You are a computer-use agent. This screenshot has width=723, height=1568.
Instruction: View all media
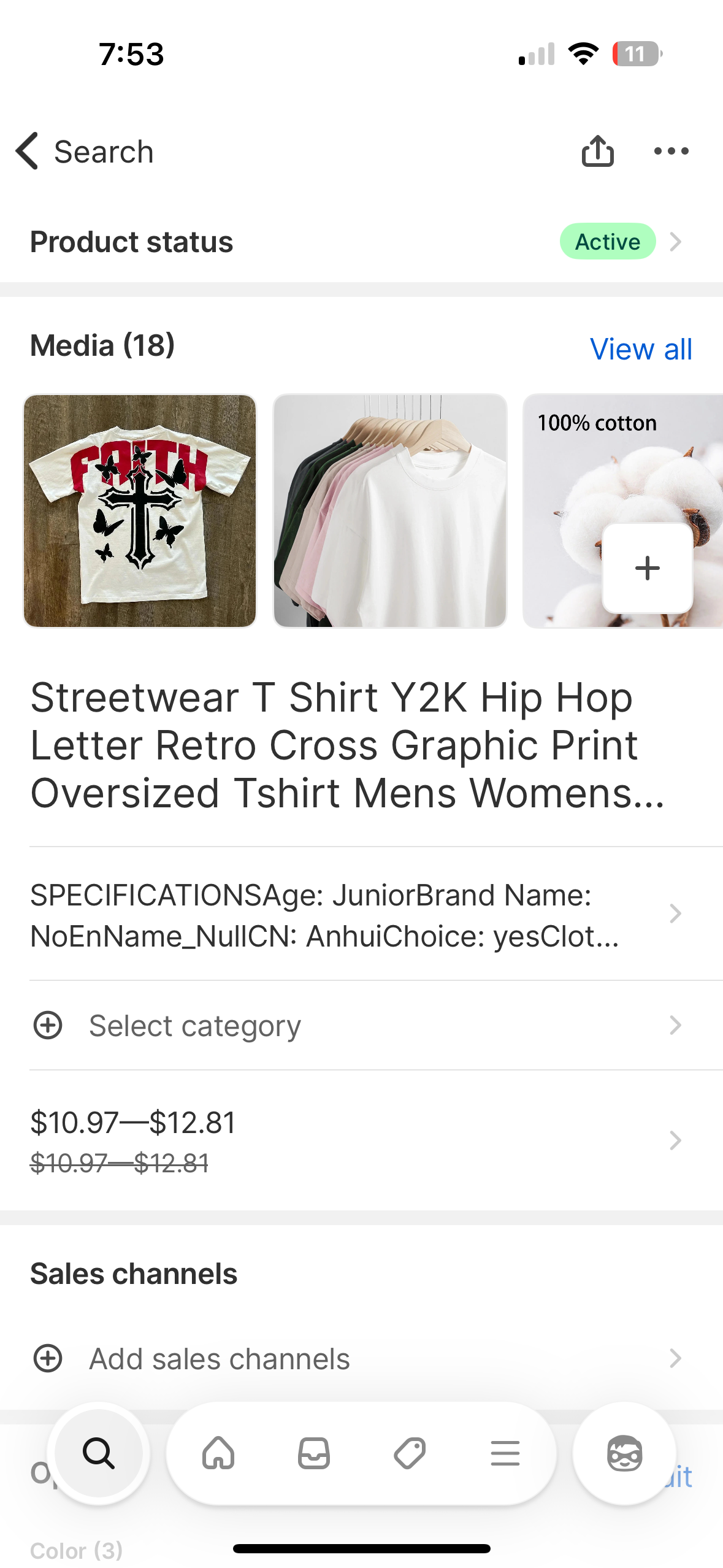[x=640, y=348]
